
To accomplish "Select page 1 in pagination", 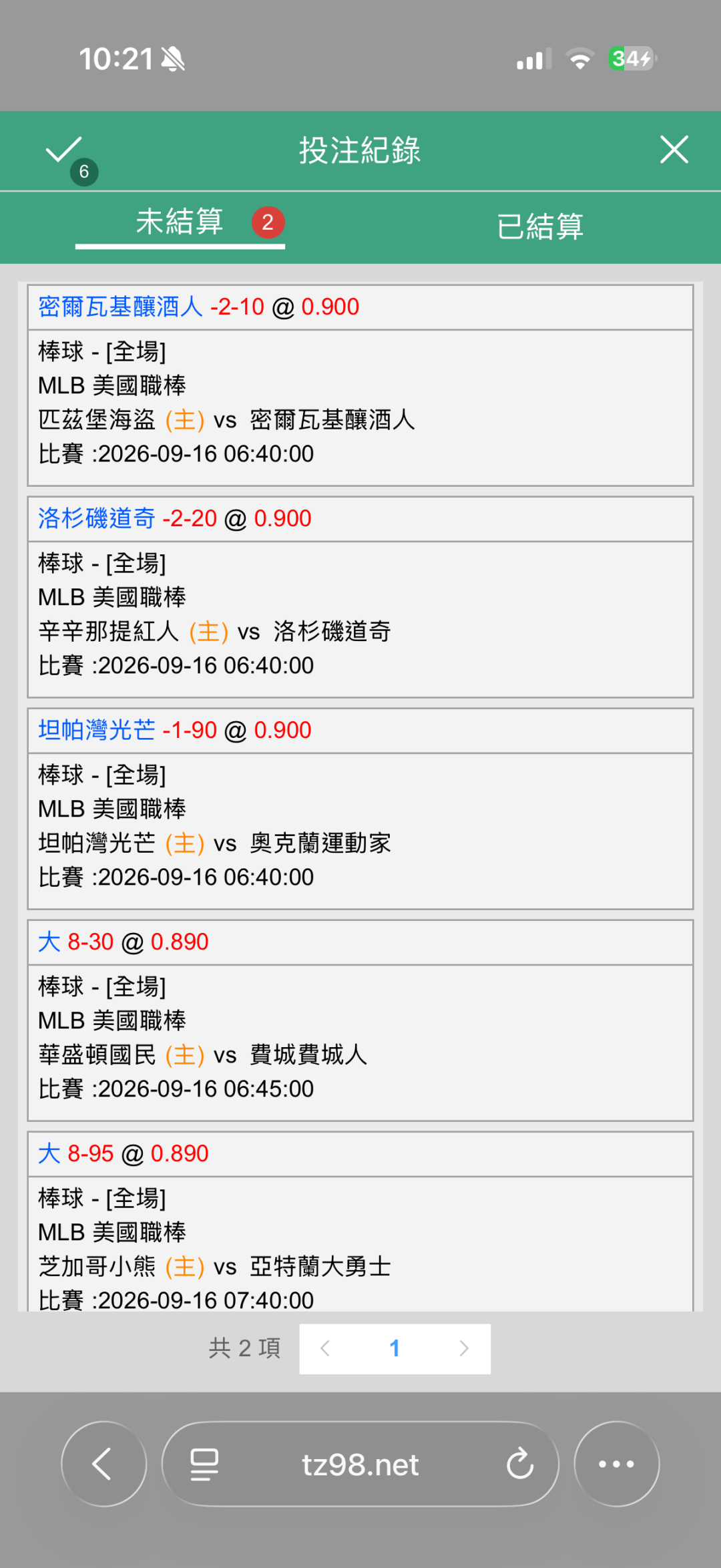I will click(x=395, y=1348).
